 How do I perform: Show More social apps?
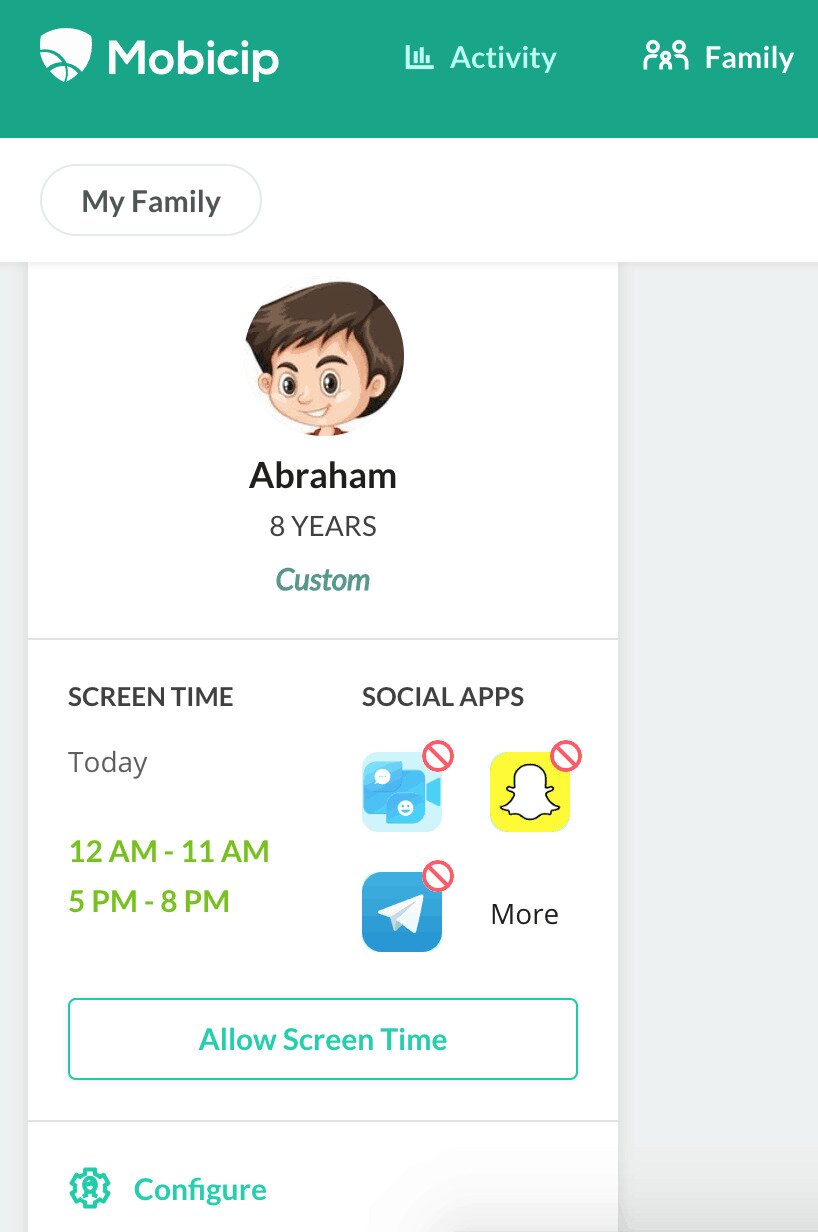524,914
